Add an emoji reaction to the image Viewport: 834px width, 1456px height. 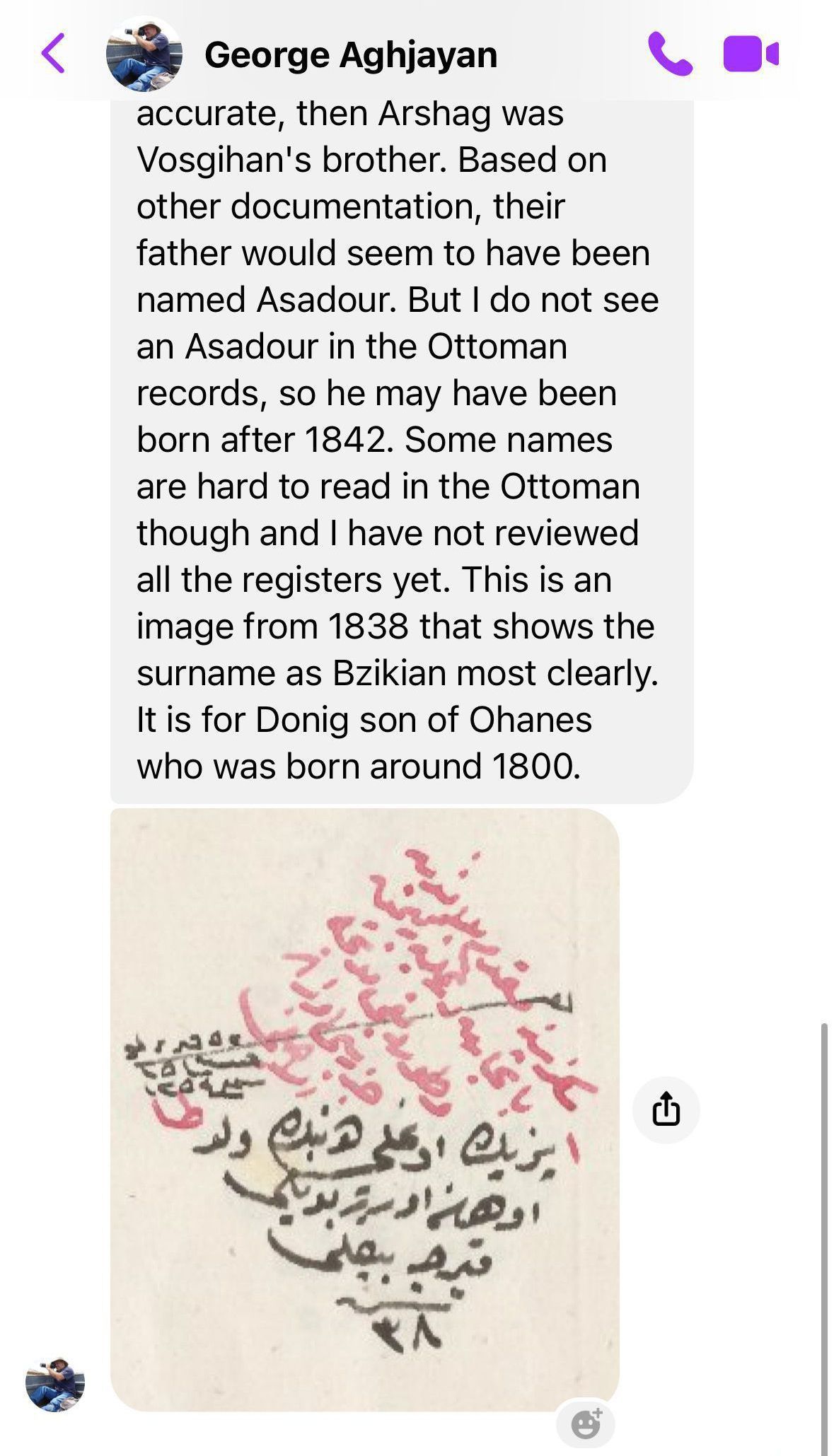point(585,1423)
